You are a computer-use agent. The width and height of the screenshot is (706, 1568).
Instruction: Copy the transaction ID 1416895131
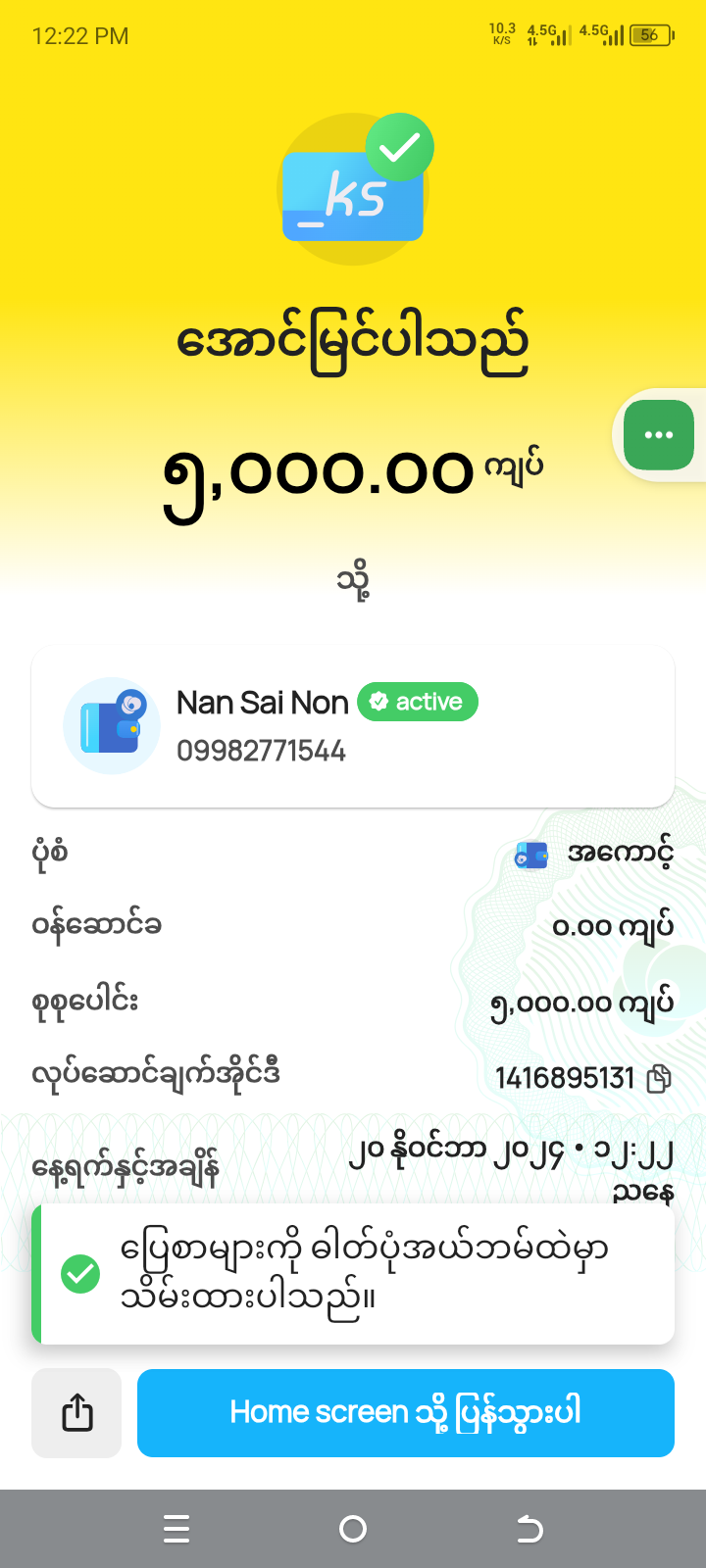tap(660, 1078)
